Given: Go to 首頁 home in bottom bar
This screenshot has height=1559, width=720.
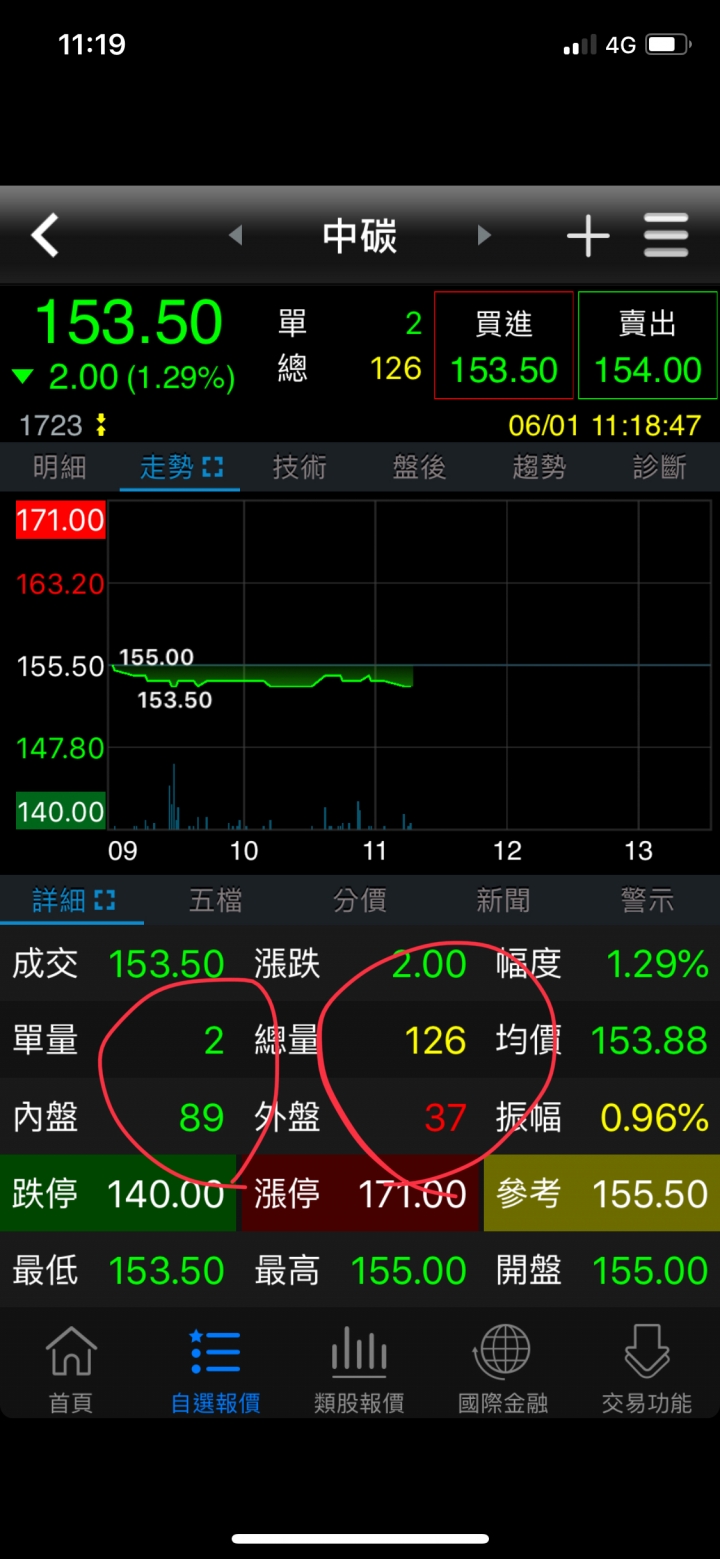Looking at the screenshot, I should point(71,1367).
